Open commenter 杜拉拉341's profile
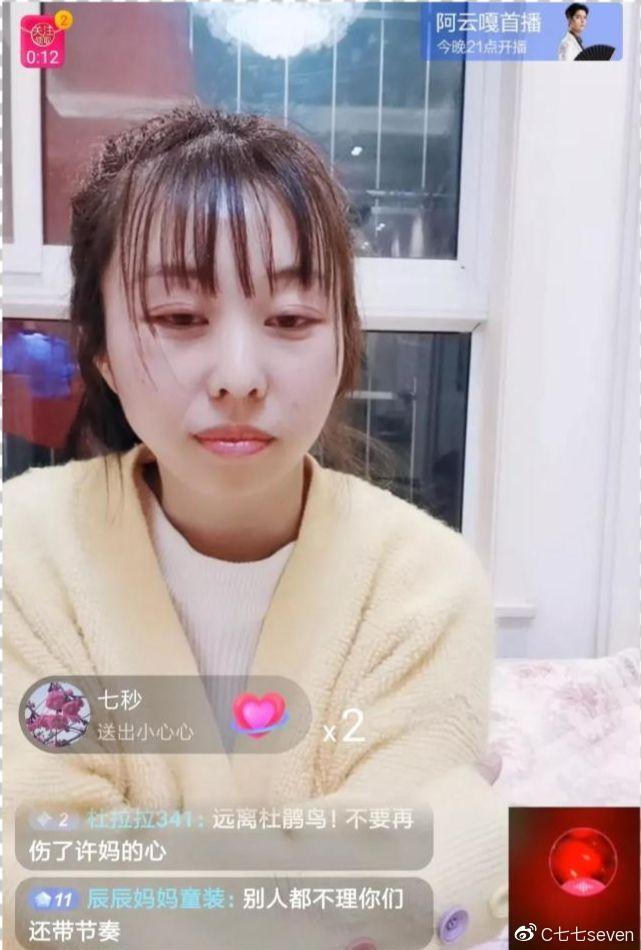Image resolution: width=641 pixels, height=950 pixels. 146,820
